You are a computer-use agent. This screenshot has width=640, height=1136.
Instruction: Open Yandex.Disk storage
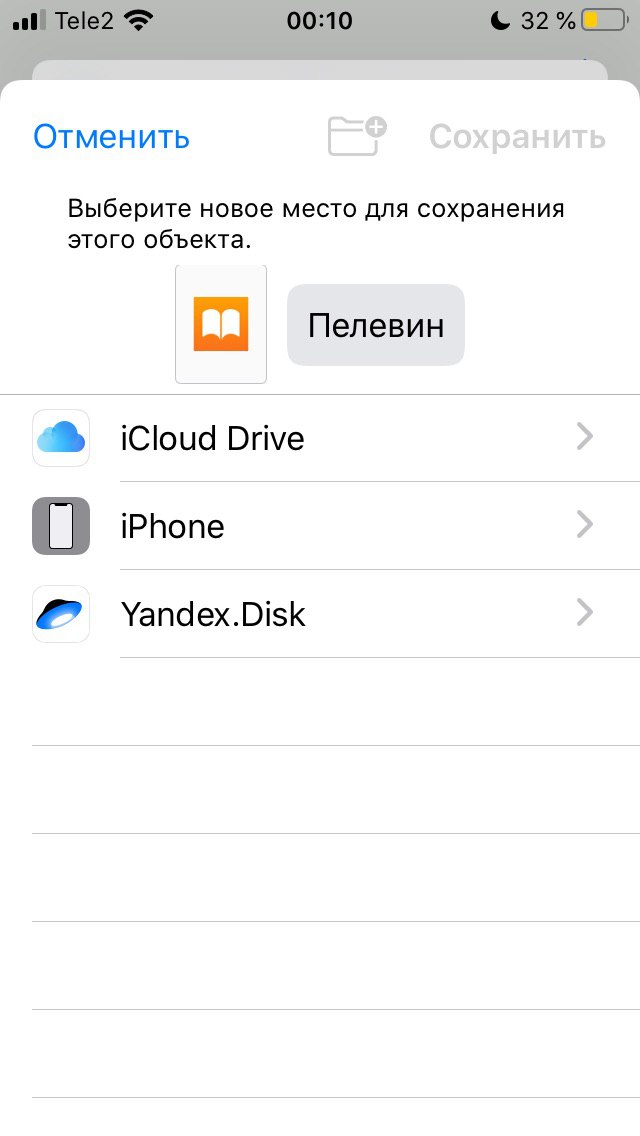pyautogui.click(x=320, y=614)
